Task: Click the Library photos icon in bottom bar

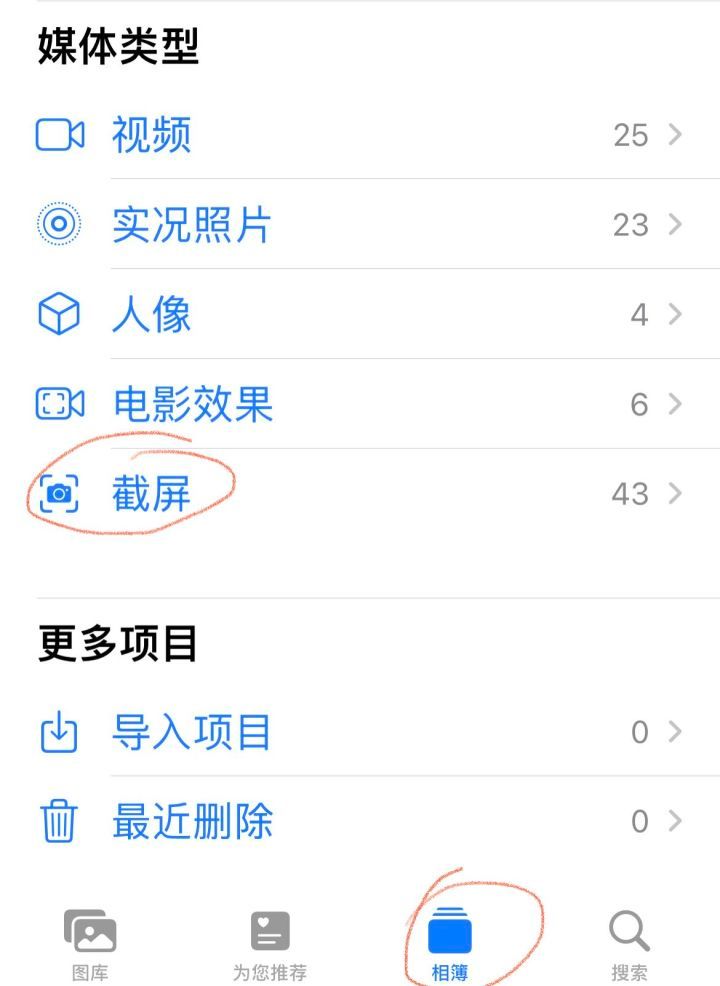Action: pos(90,932)
